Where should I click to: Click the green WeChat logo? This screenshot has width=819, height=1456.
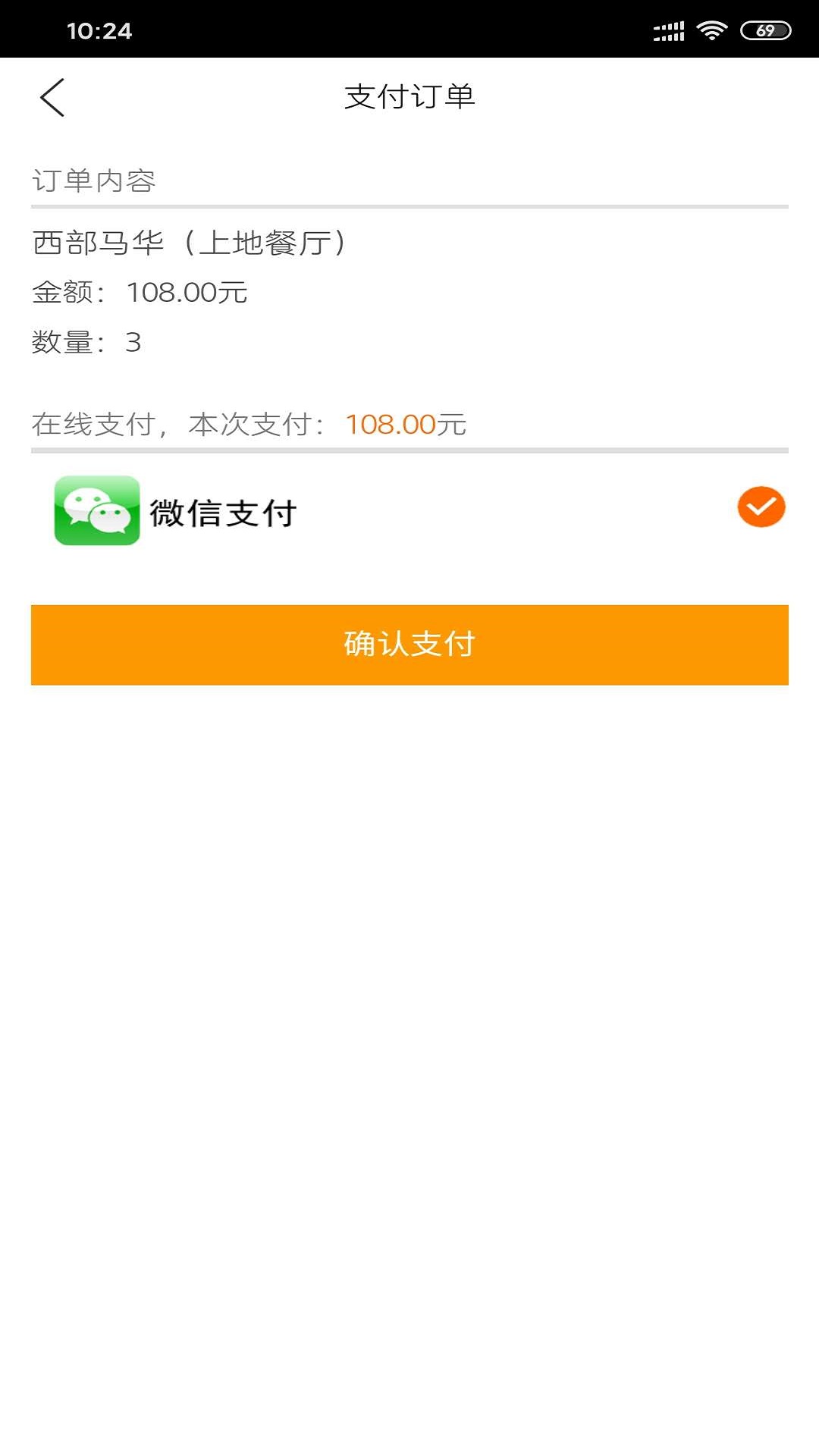coord(96,510)
